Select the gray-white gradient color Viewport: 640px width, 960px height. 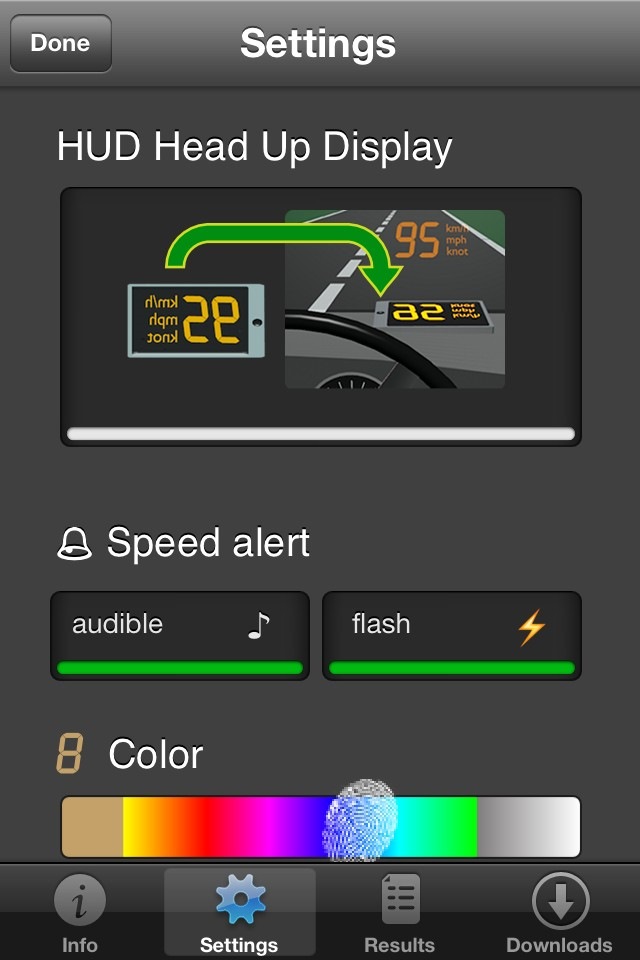coord(528,826)
